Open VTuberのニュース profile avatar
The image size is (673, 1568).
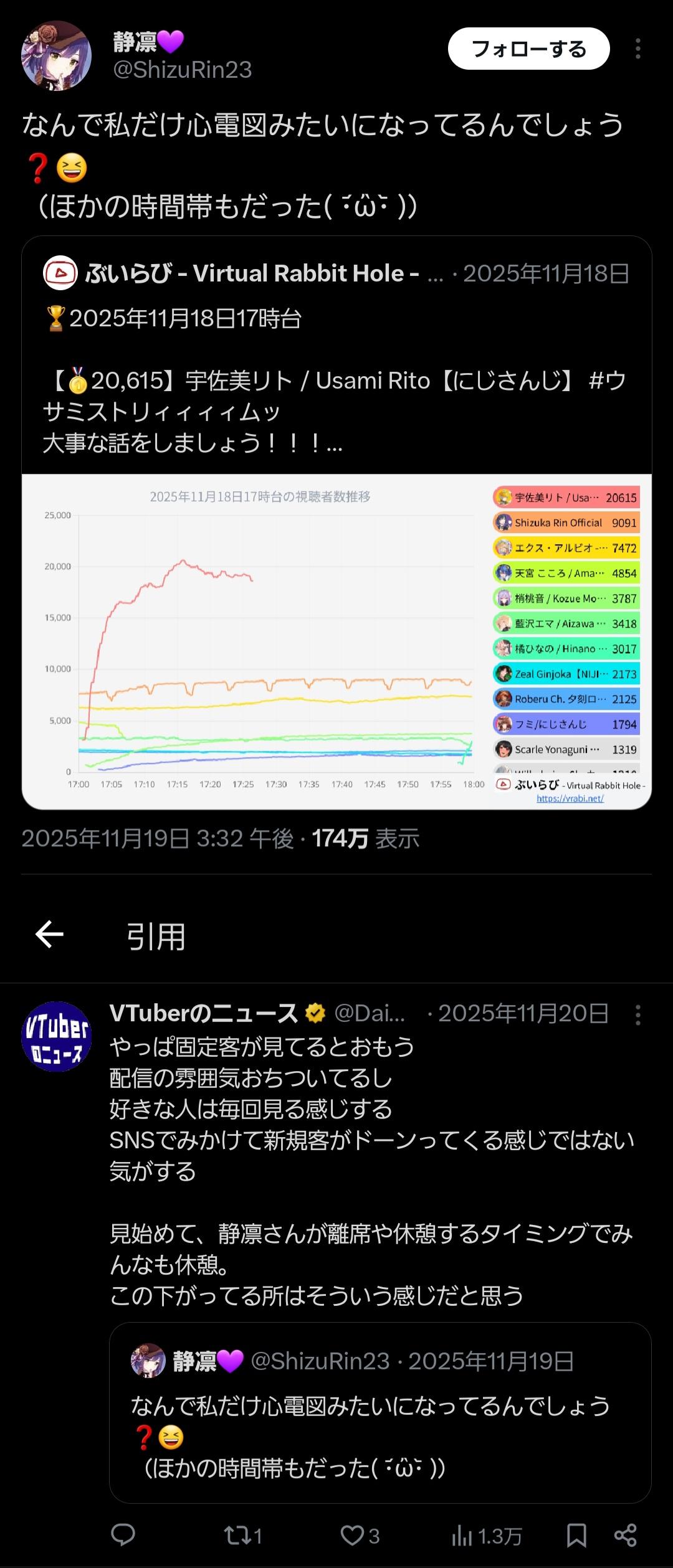[x=56, y=1036]
